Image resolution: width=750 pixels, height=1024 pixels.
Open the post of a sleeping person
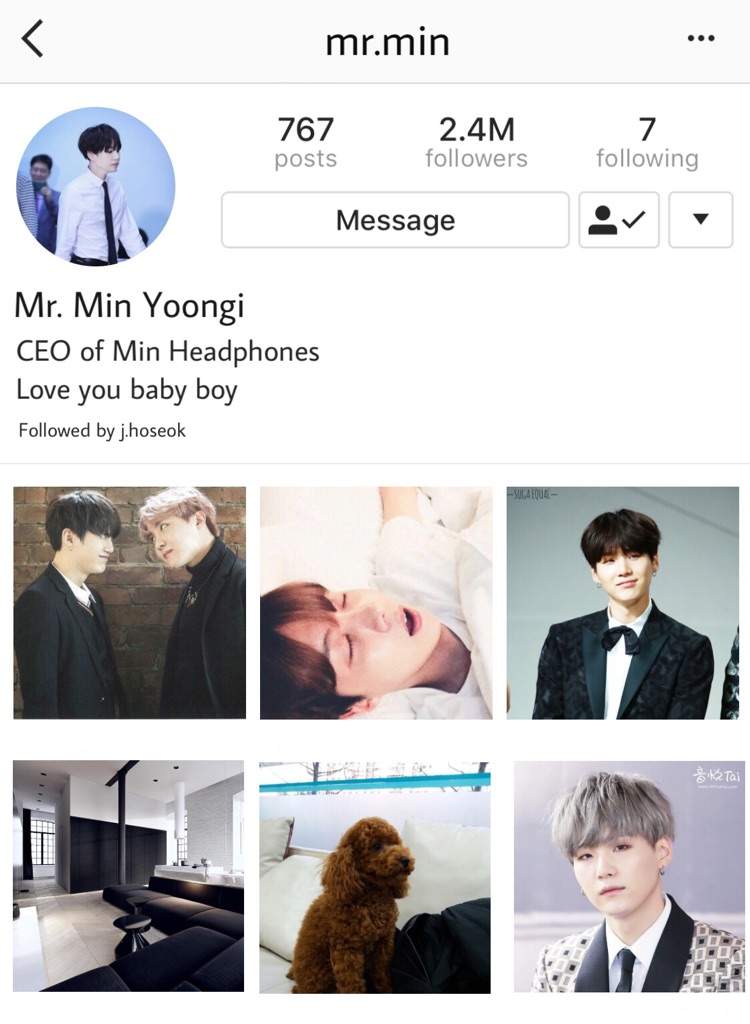(x=376, y=602)
